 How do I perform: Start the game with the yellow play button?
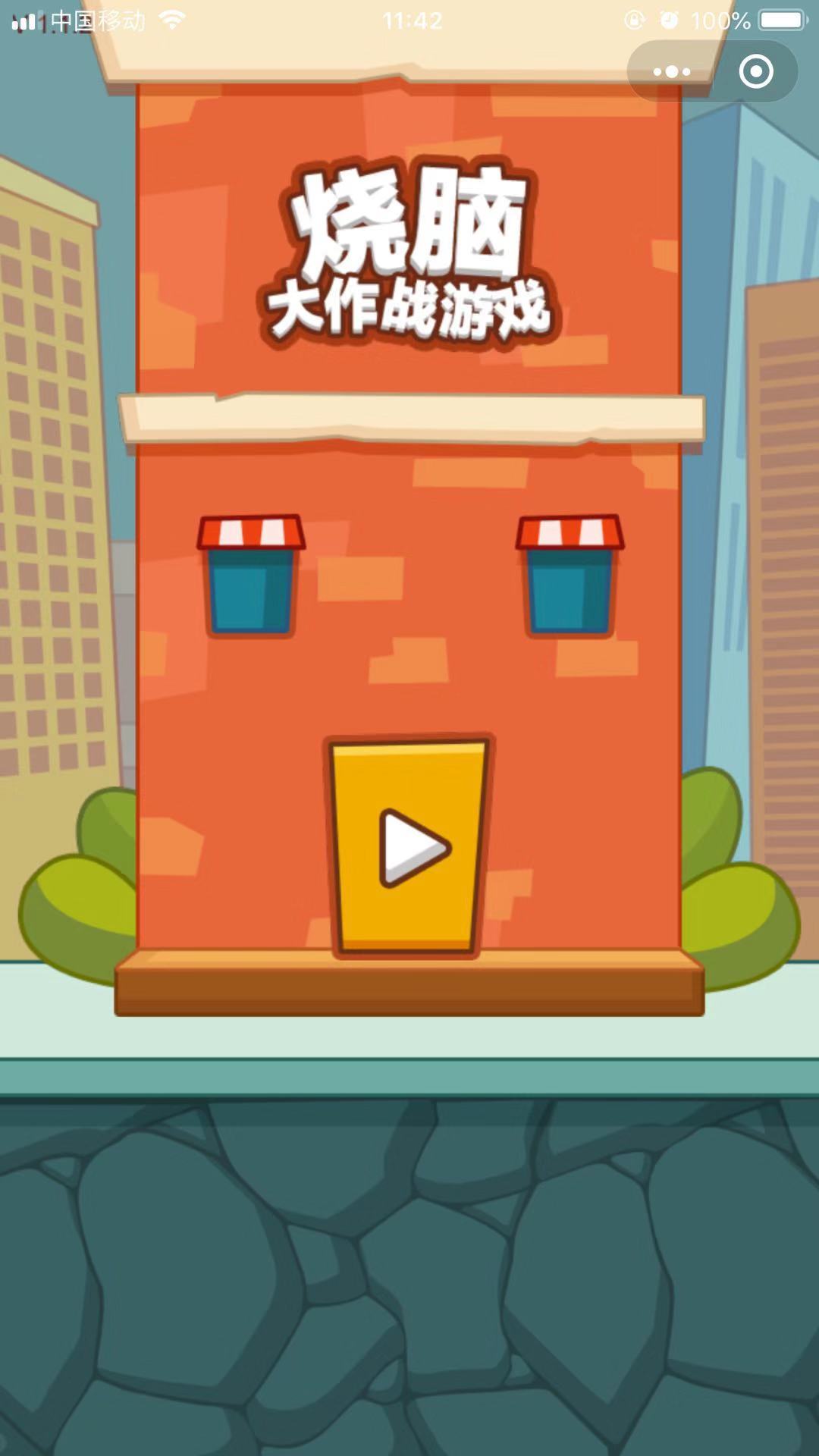click(x=409, y=847)
